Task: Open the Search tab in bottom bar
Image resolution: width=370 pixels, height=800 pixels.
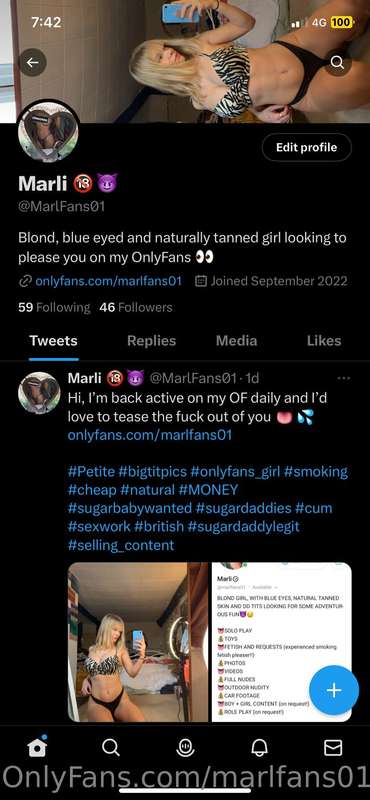Action: coord(111,747)
